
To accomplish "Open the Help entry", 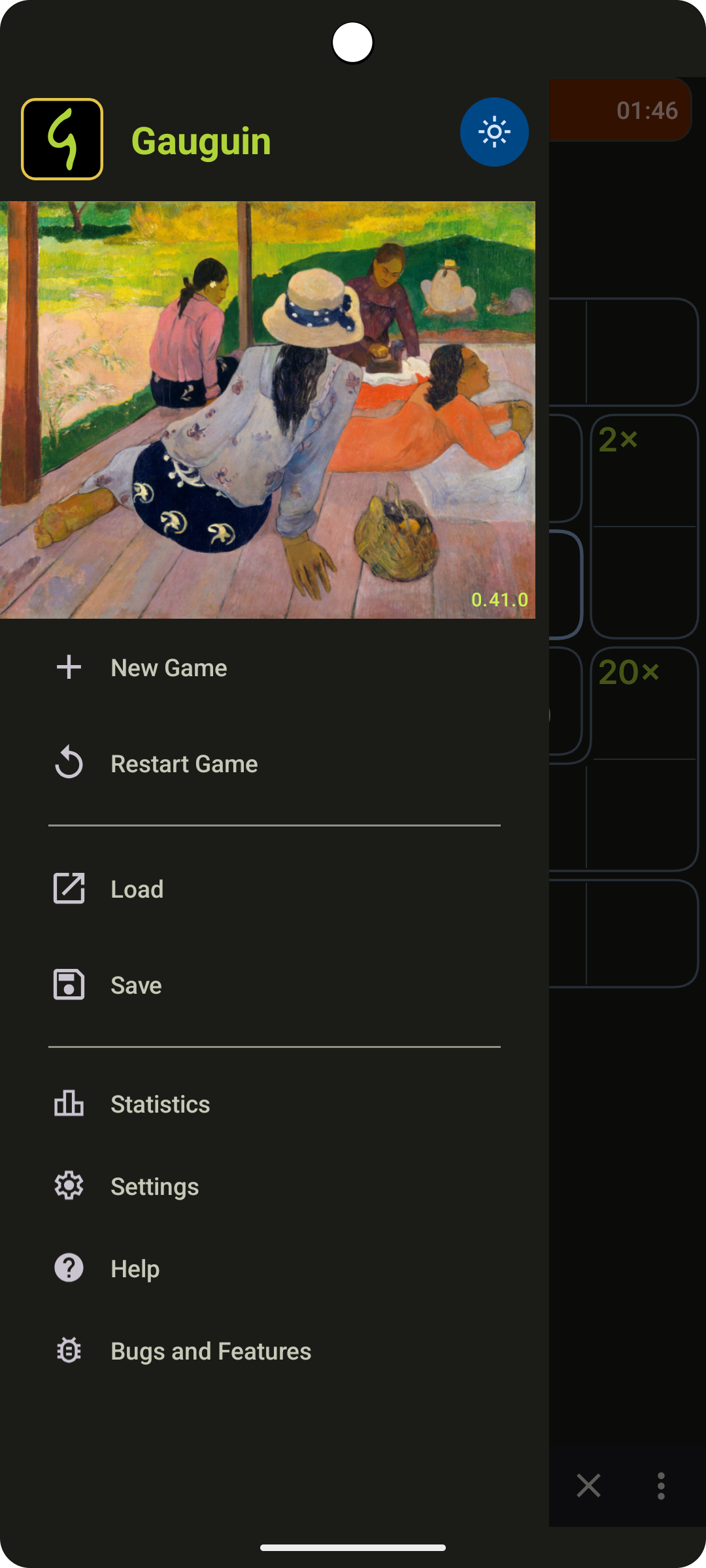I will 275,1269.
